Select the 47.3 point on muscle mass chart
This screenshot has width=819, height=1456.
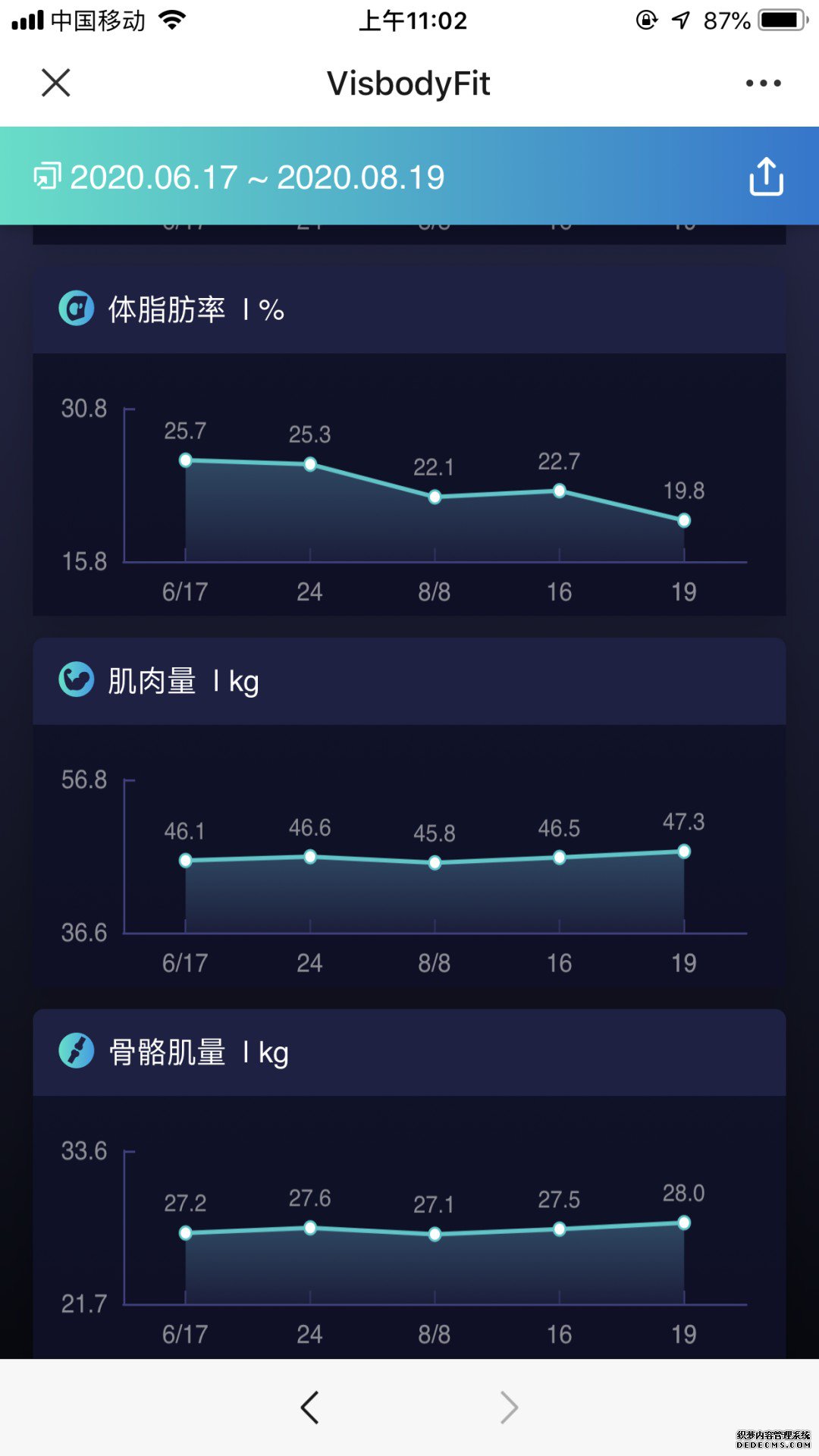pos(684,852)
